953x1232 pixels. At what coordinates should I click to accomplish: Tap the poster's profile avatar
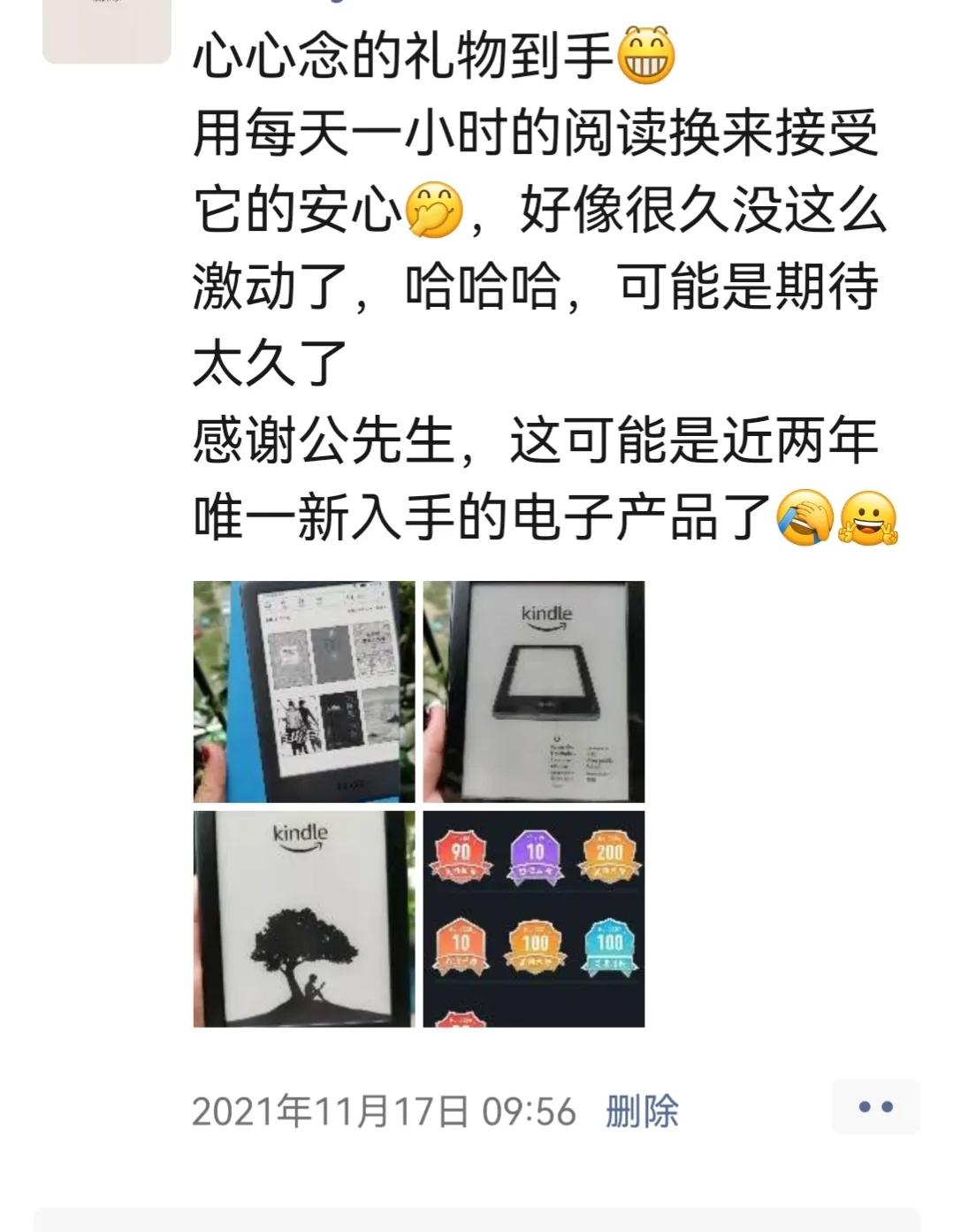tap(106, 31)
